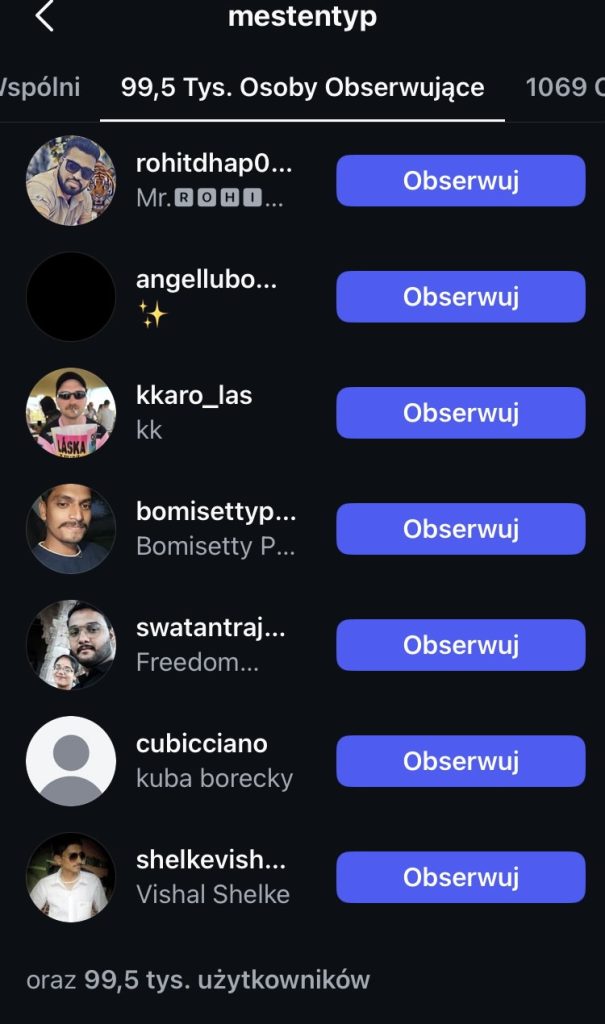Follow the swatantraj account
The width and height of the screenshot is (605, 1024).
pyautogui.click(x=460, y=645)
